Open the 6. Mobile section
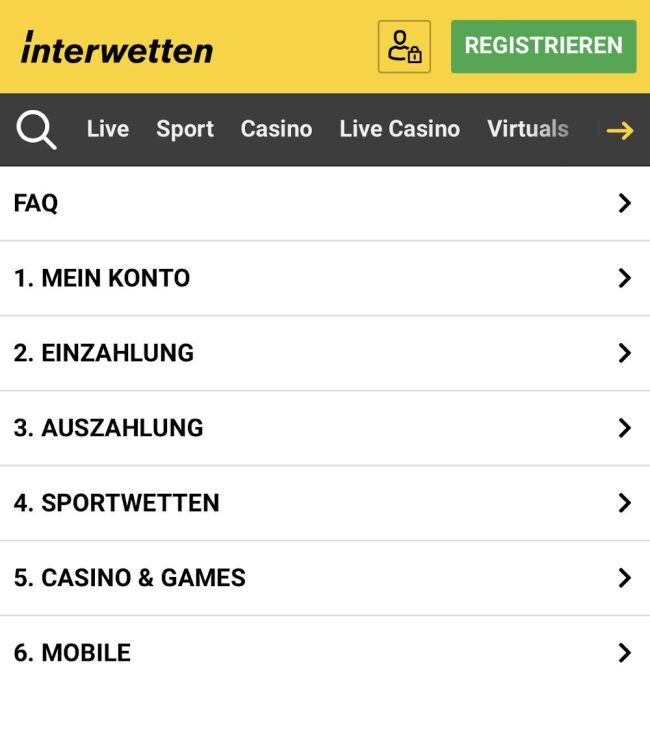 325,653
